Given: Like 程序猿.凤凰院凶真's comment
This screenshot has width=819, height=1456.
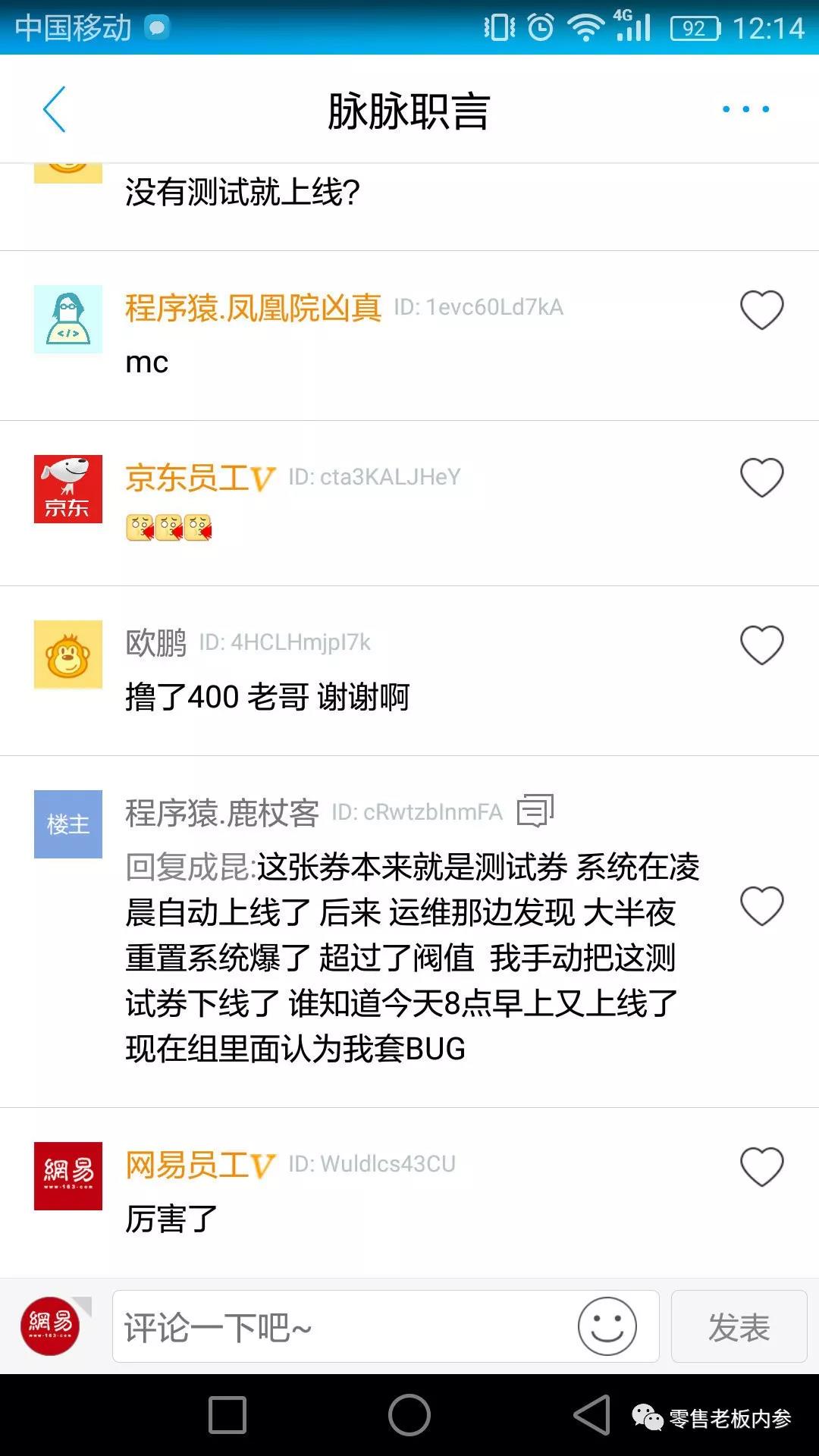Looking at the screenshot, I should tap(763, 309).
